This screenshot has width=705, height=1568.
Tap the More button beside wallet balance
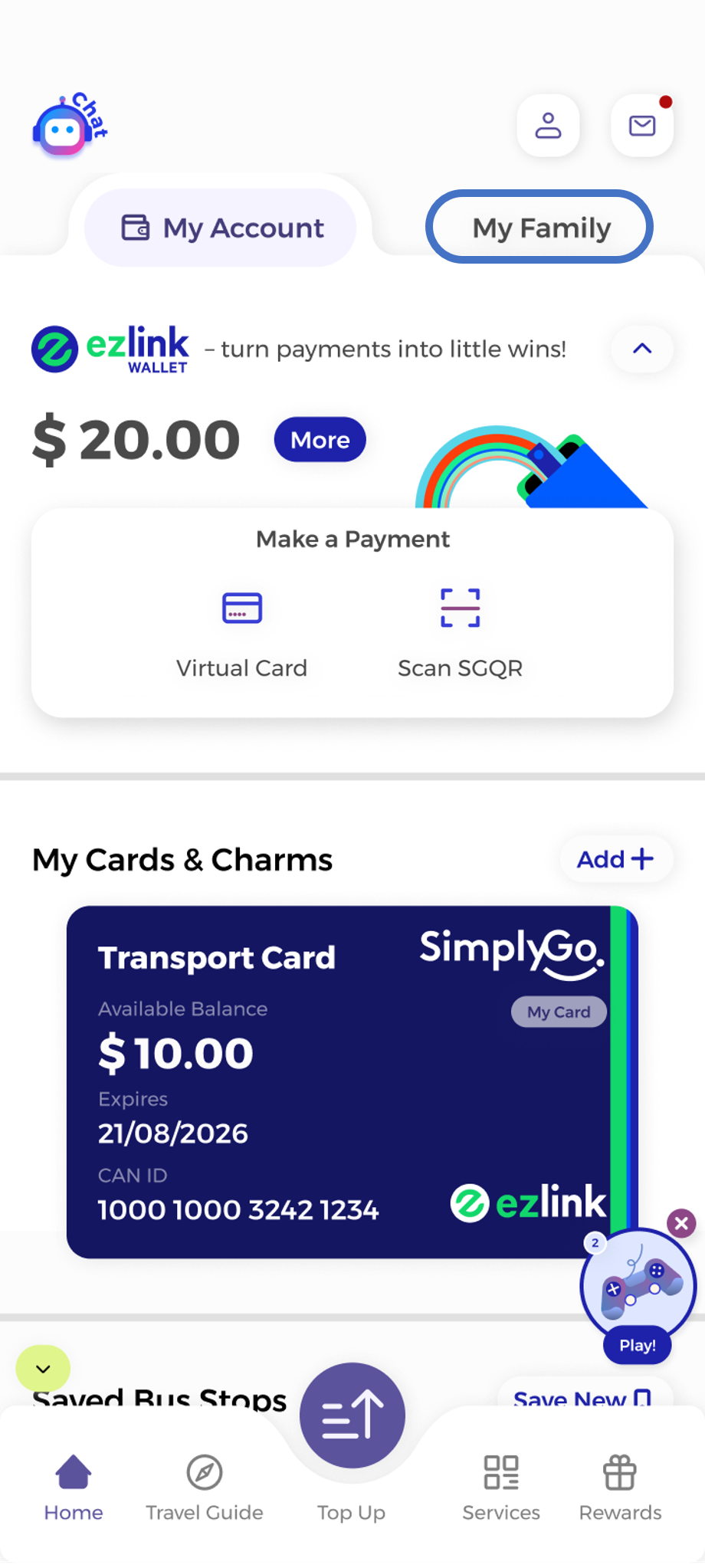[x=320, y=440]
